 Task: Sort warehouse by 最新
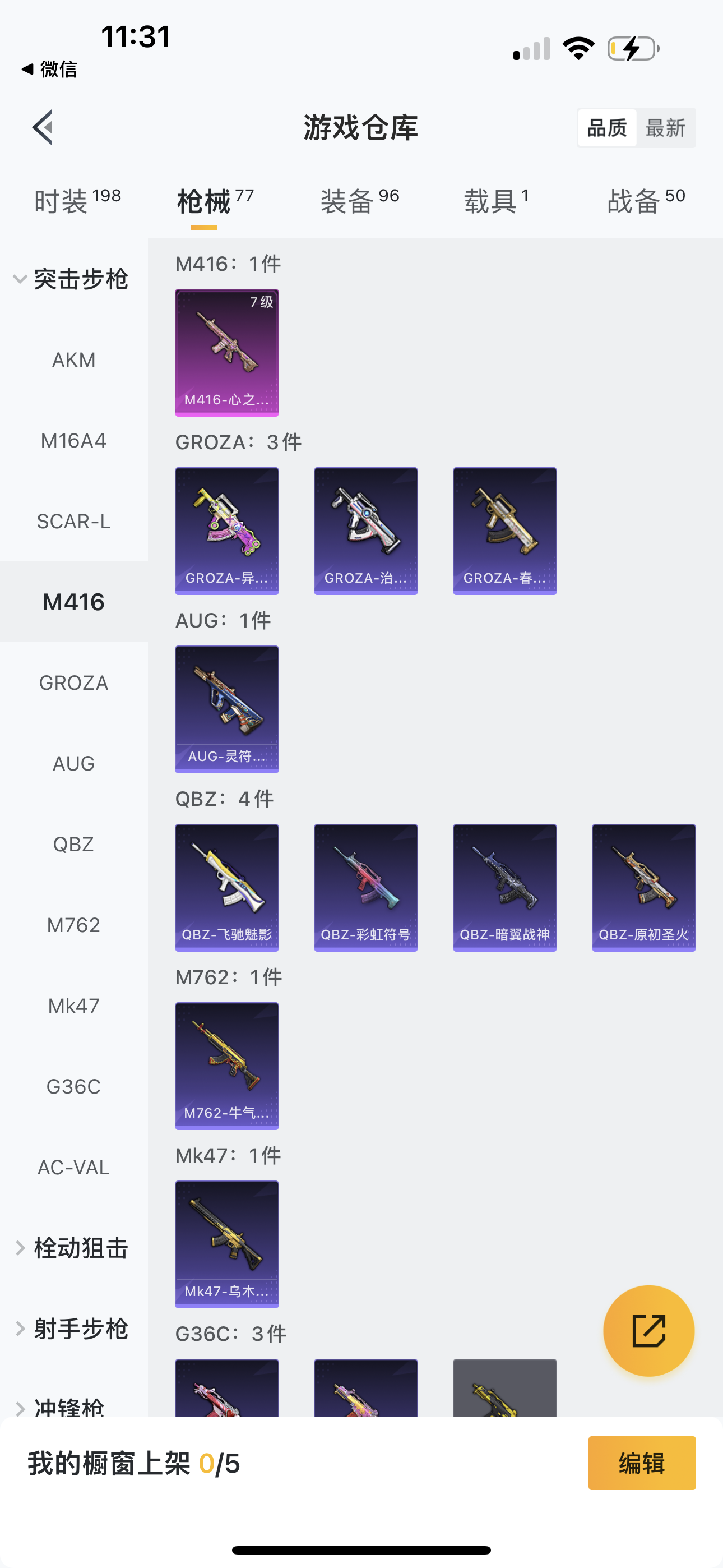pyautogui.click(x=665, y=128)
